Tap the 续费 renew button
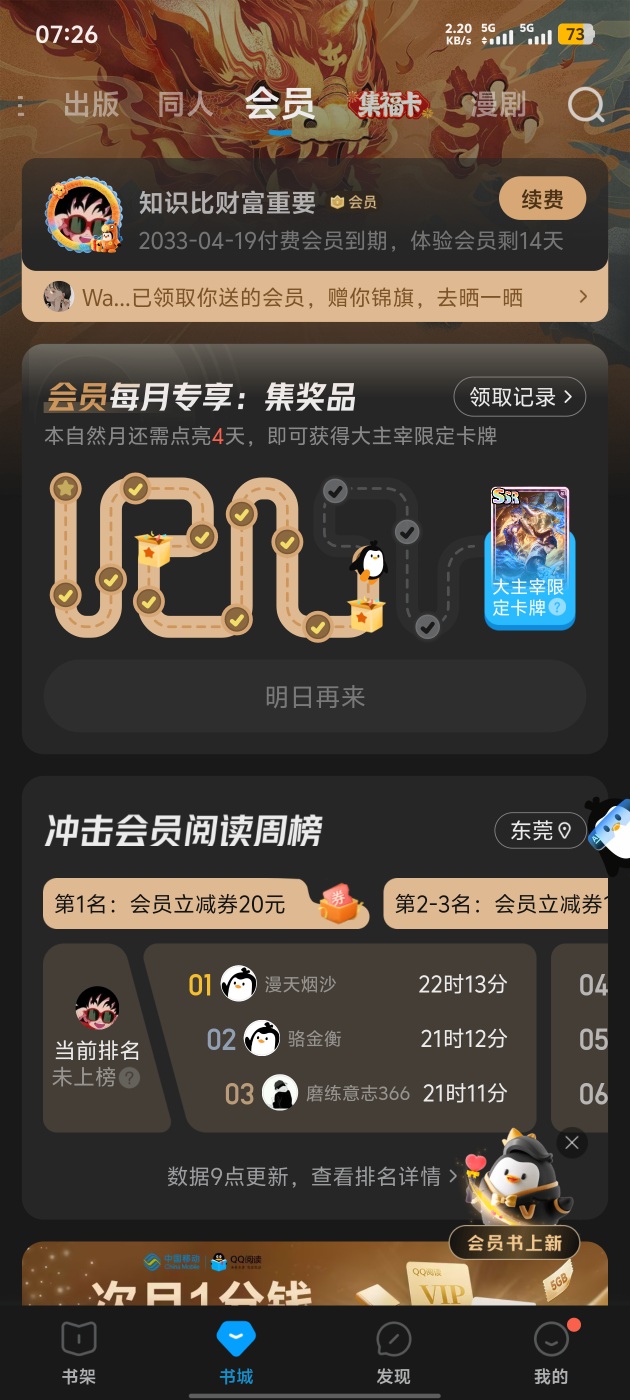This screenshot has height=1400, width=630. coord(542,200)
